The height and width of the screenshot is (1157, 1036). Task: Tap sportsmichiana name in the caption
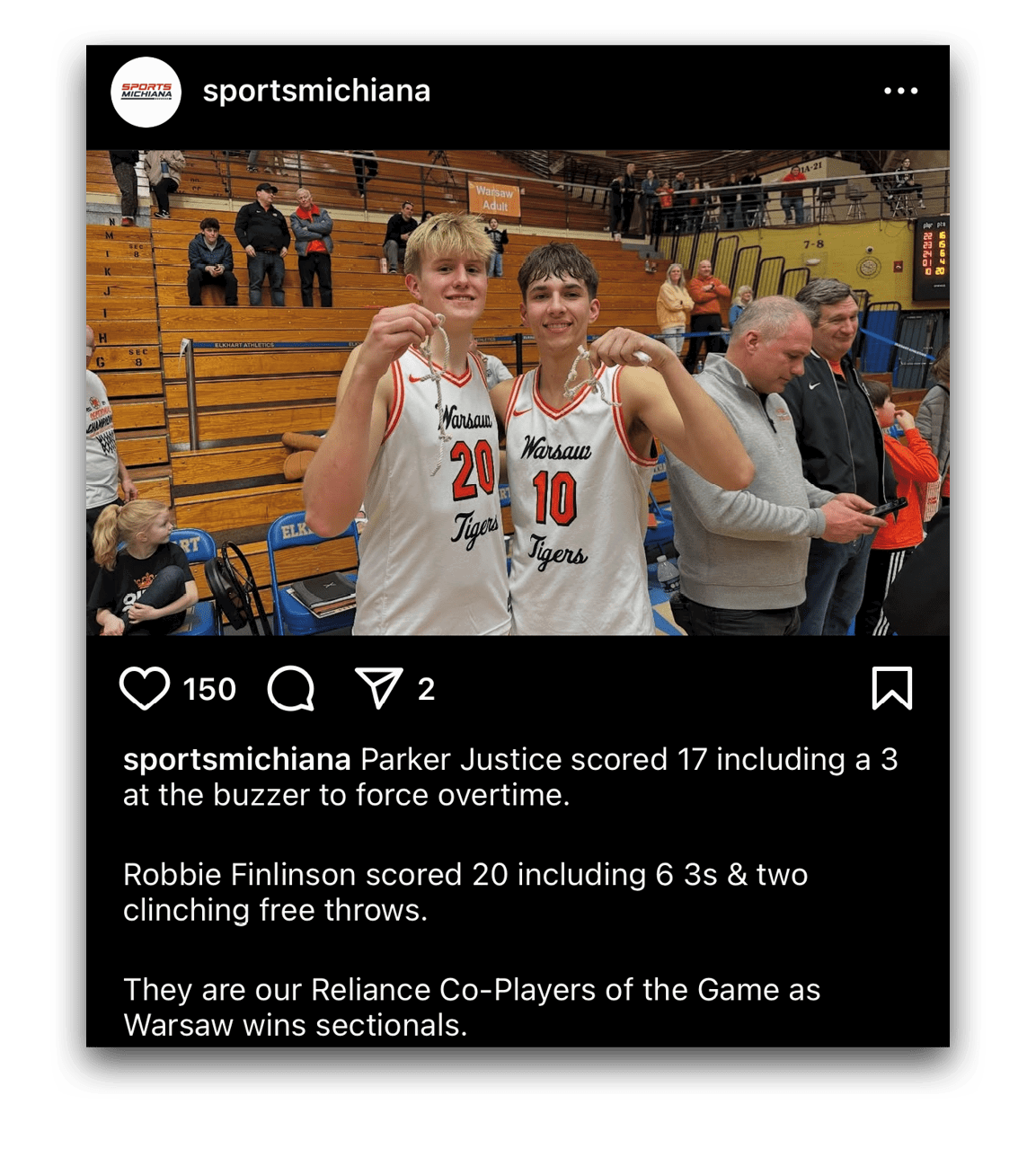[236, 760]
